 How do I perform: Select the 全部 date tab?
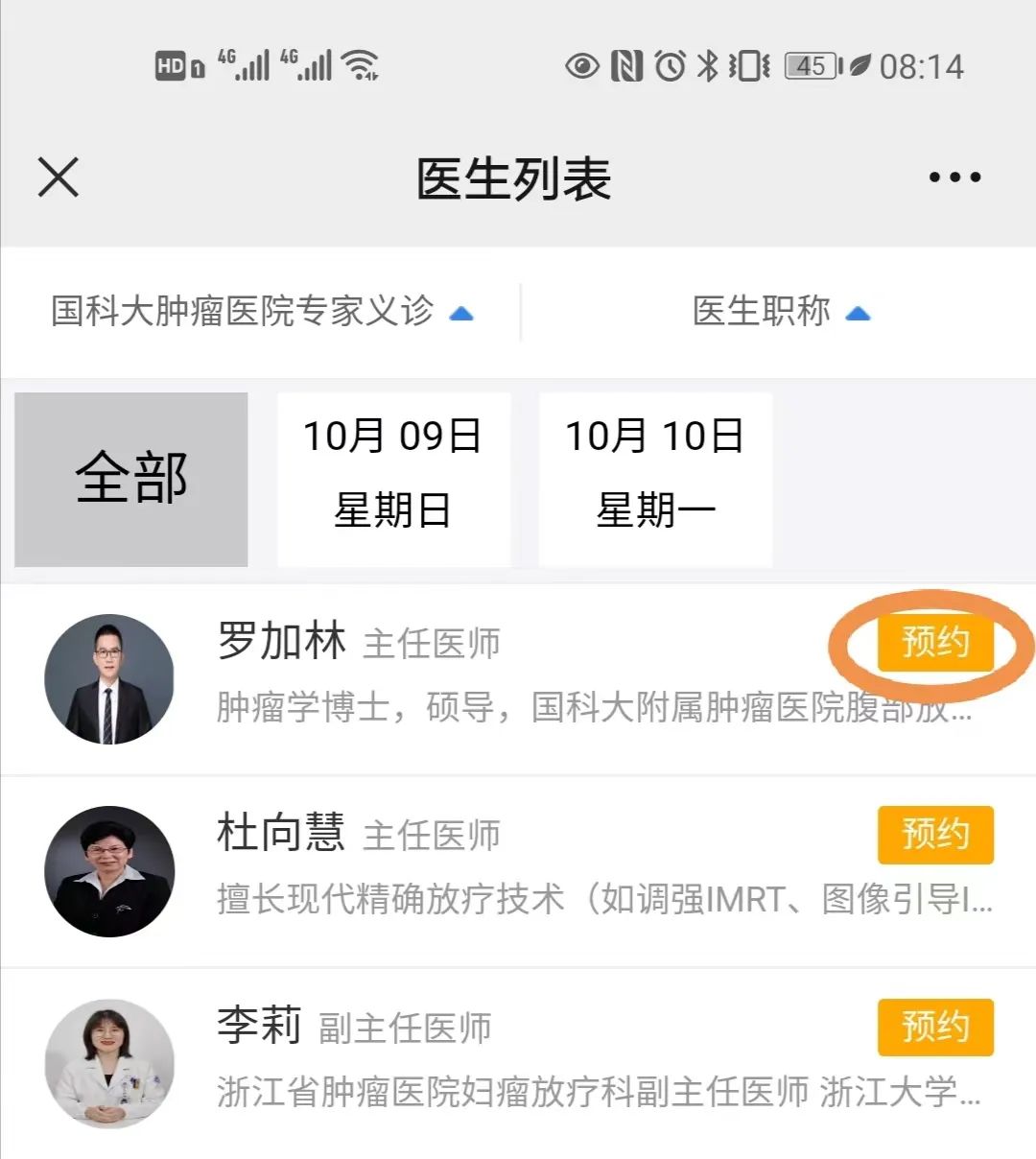pyautogui.click(x=131, y=479)
